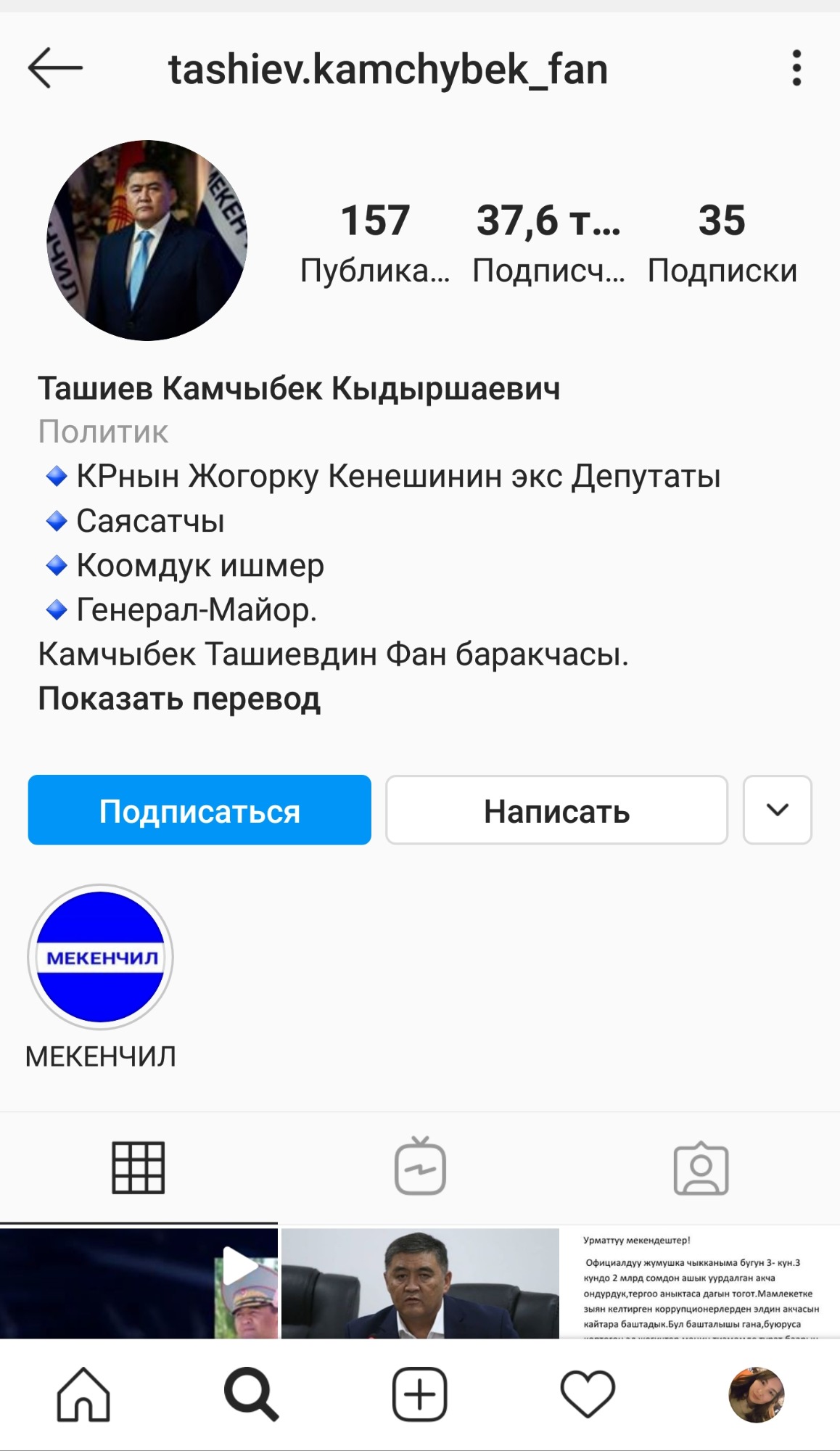Image resolution: width=840 pixels, height=1451 pixels.
Task: Go back using the arrow icon
Action: click(x=55, y=68)
